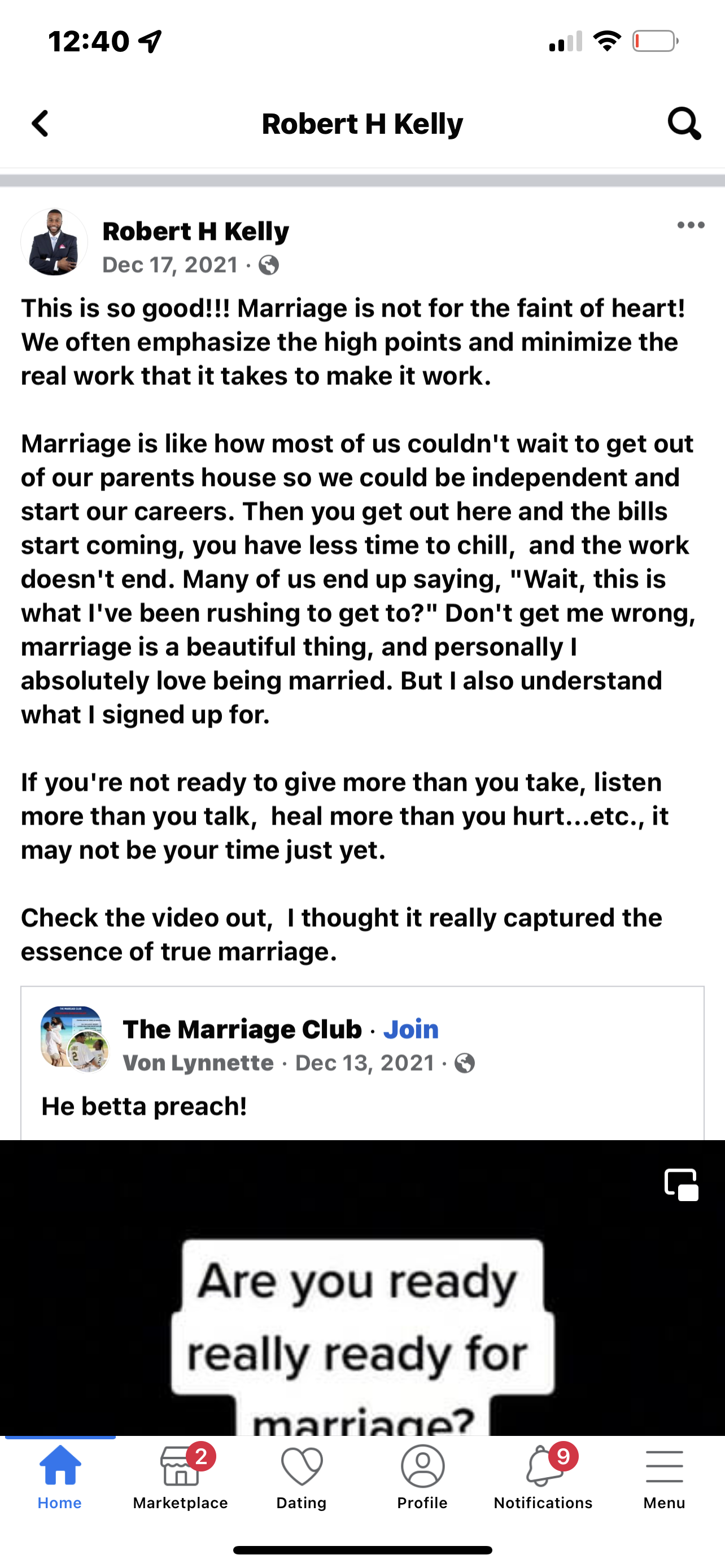Go back using the header arrow
Image resolution: width=725 pixels, height=1568 pixels.
(x=40, y=124)
